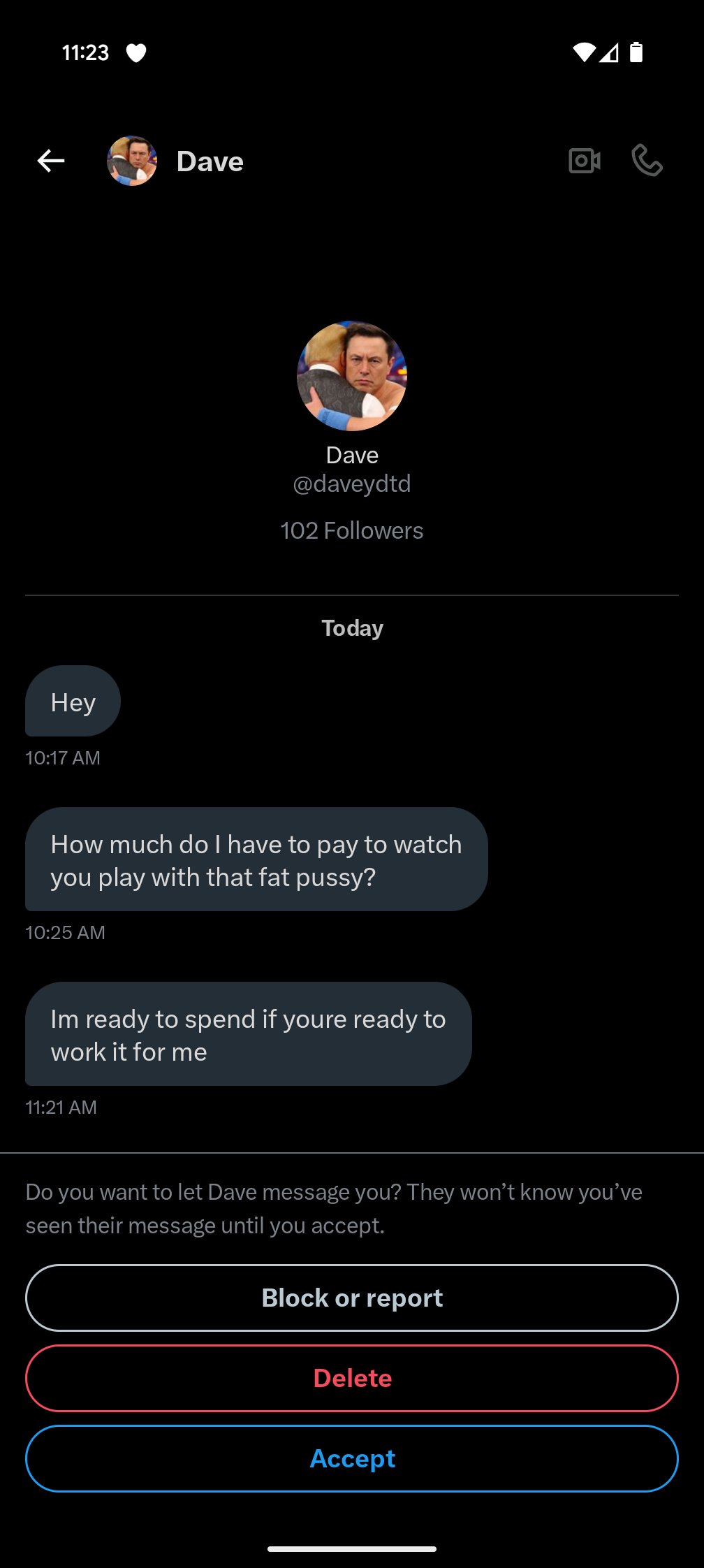Go back to the message requests list

51,161
